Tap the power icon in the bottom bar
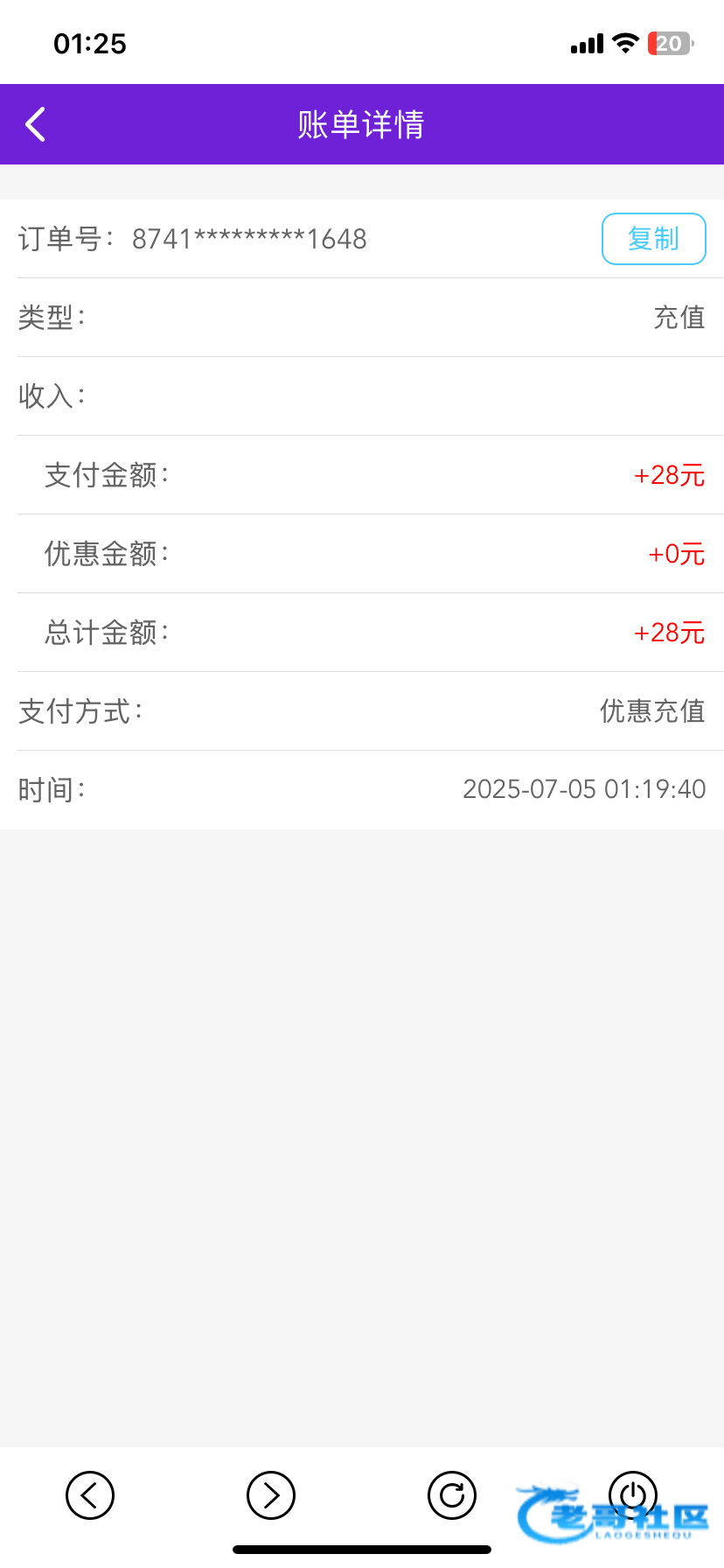Viewport: 724px width, 1568px height. 632,1494
